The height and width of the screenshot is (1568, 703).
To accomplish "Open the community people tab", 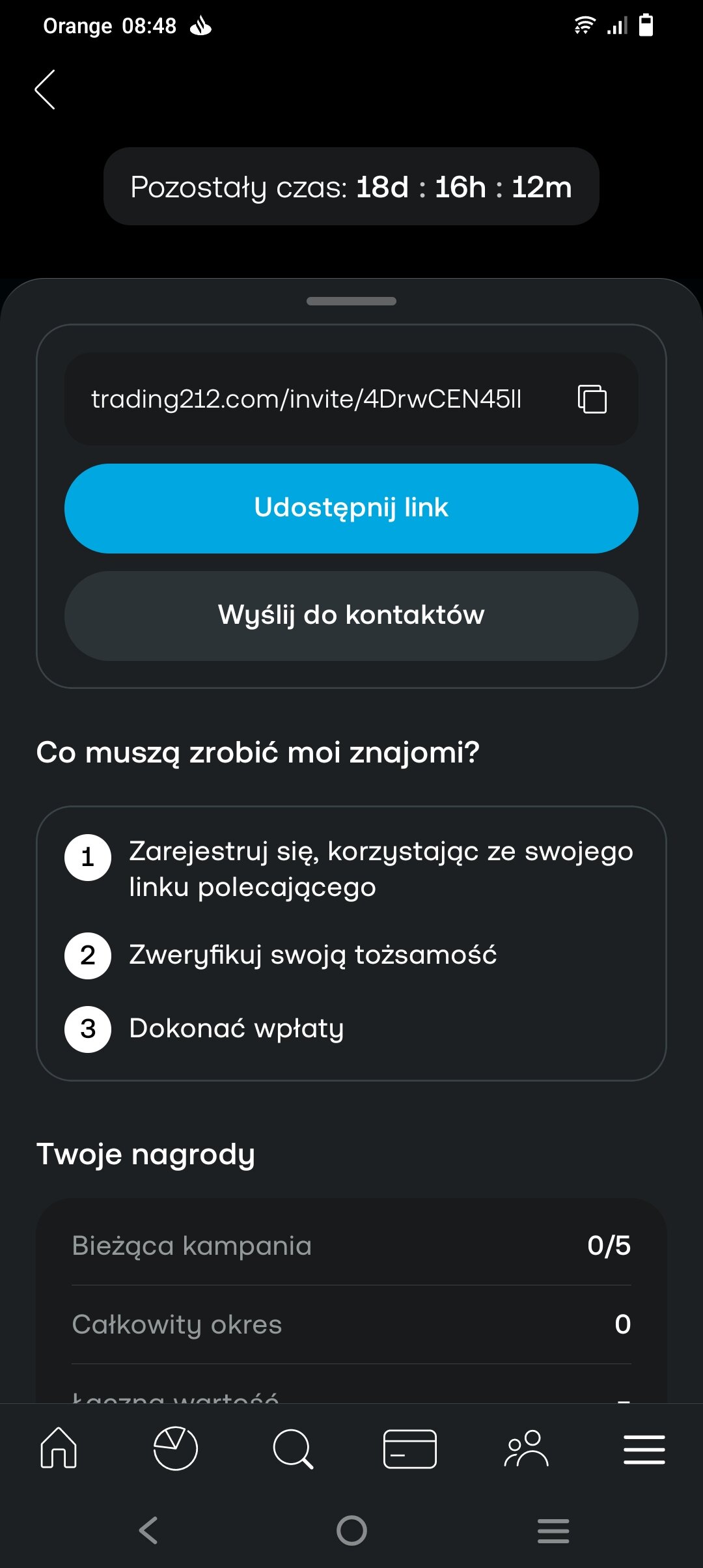I will [x=527, y=1448].
